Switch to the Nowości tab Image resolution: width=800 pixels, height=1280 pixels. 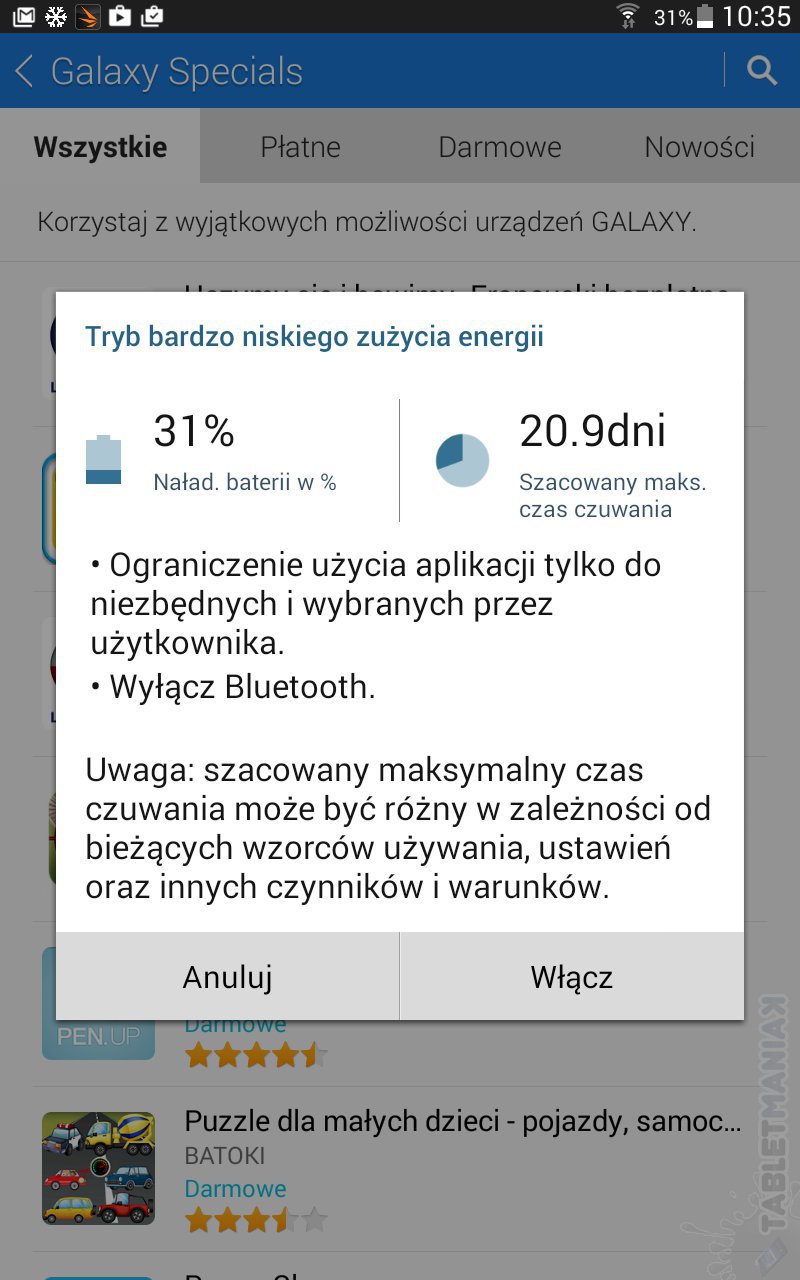(699, 147)
